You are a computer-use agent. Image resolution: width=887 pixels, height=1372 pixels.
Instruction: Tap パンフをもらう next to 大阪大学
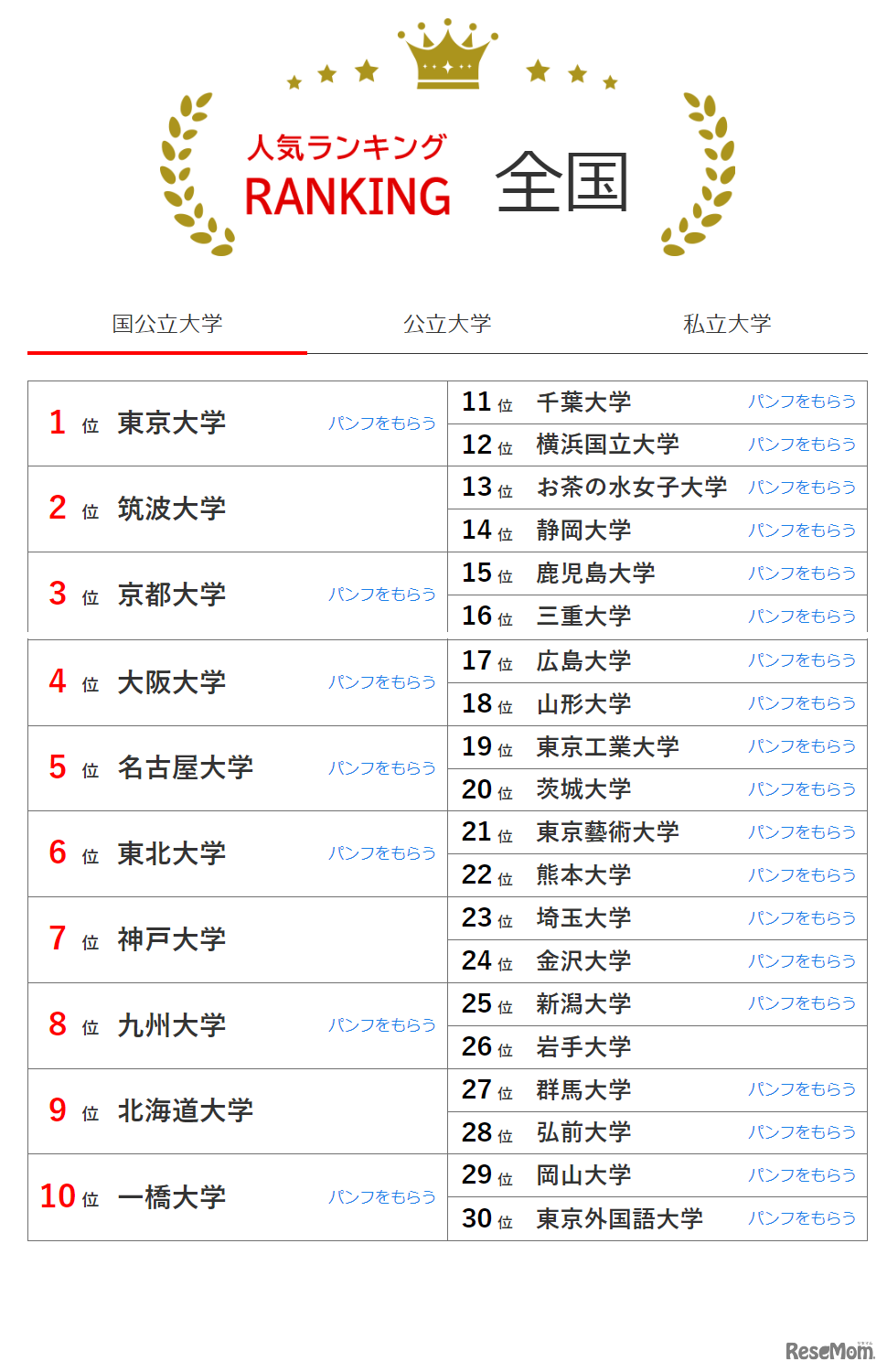[382, 682]
